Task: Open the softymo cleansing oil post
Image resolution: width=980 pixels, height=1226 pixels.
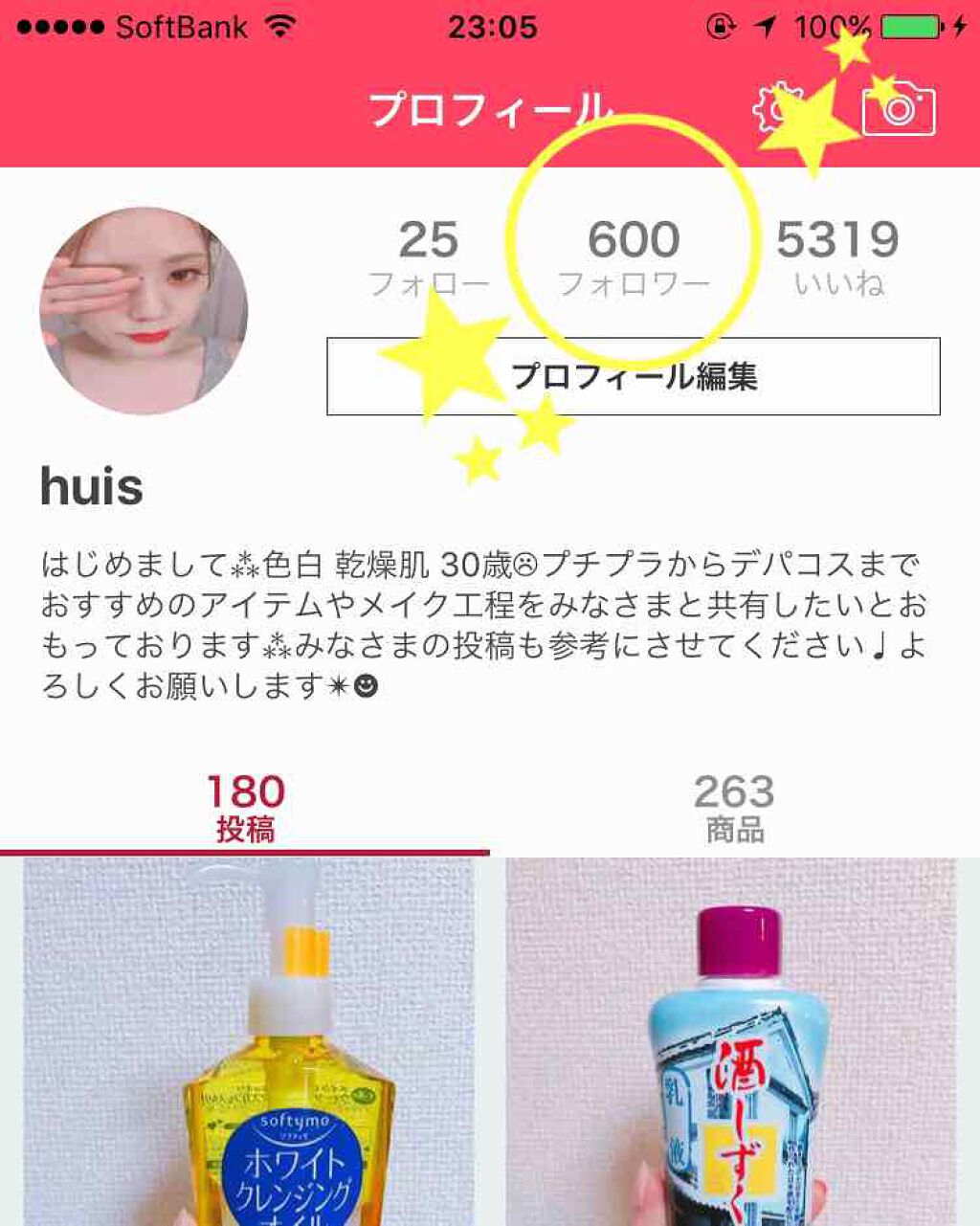Action: pyautogui.click(x=248, y=1041)
